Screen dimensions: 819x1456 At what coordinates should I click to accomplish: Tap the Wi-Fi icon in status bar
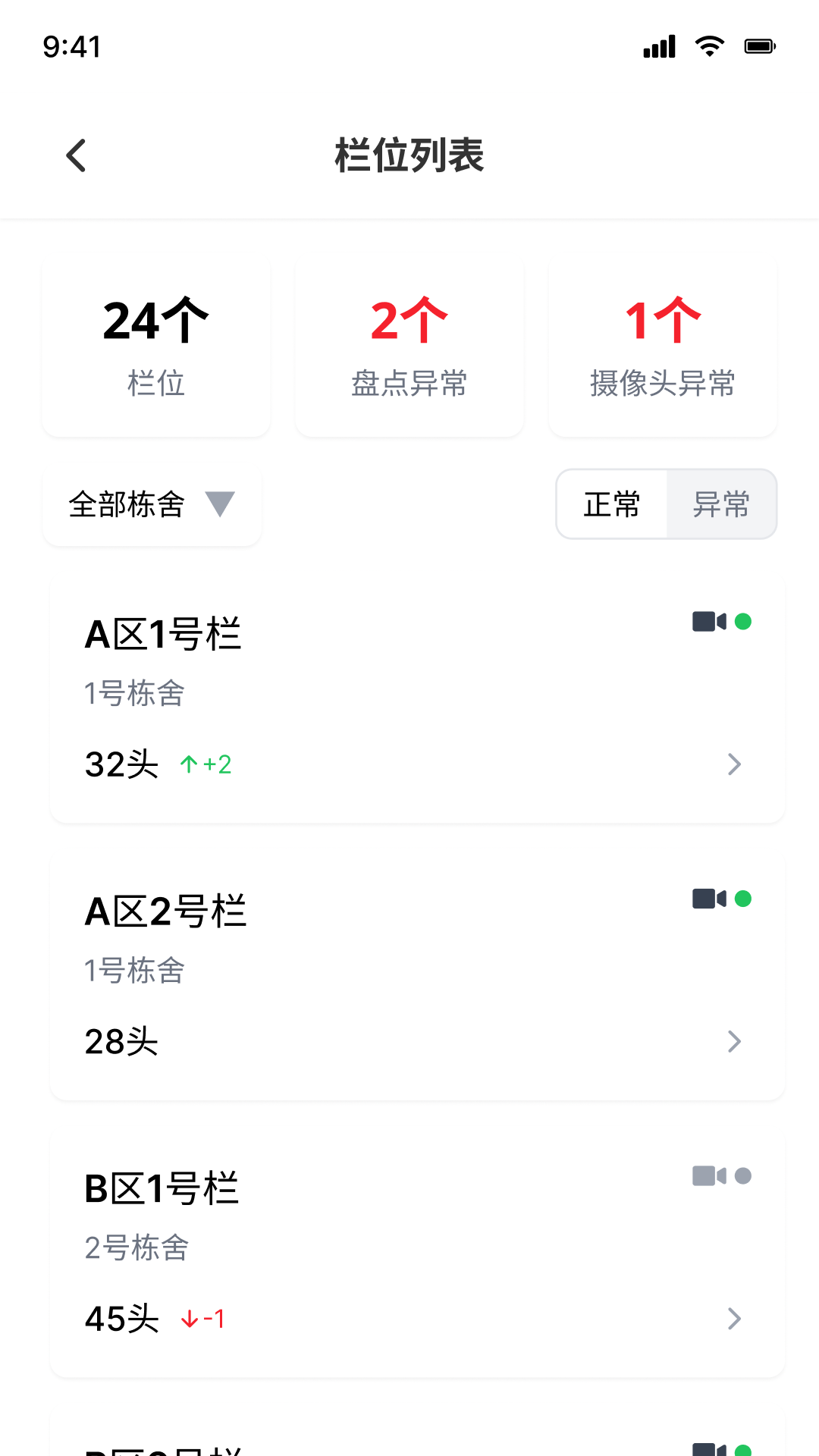[708, 46]
